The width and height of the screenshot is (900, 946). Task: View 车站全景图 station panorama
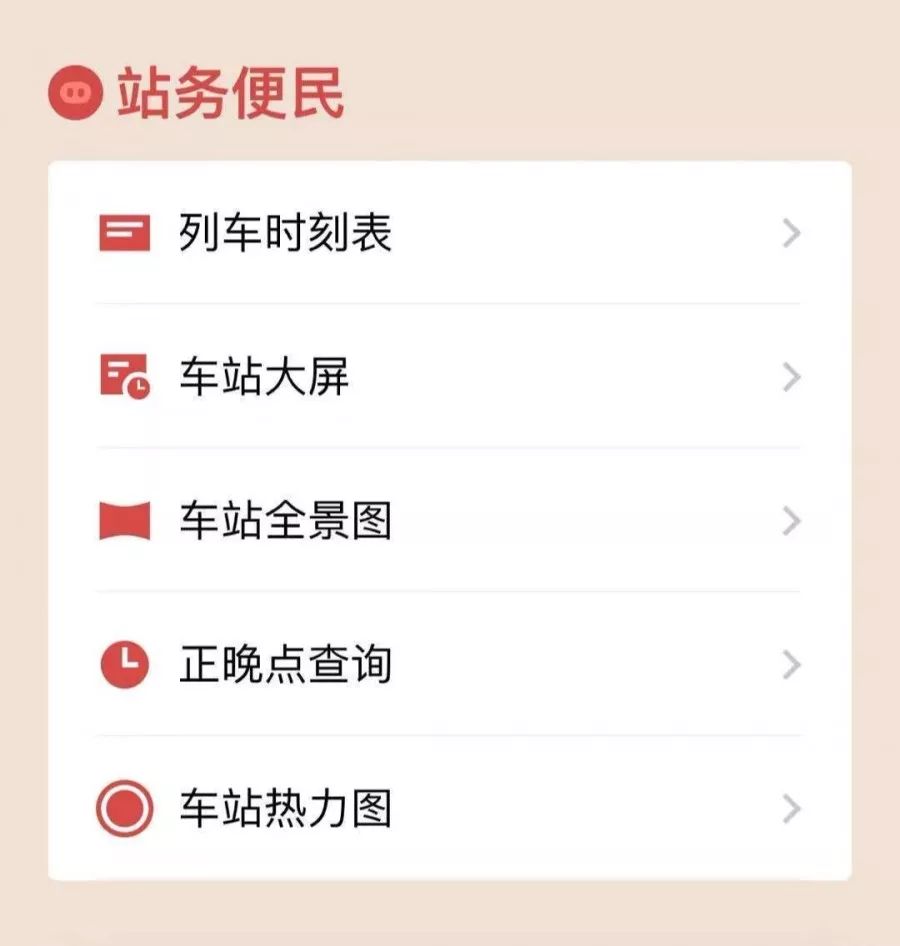(x=449, y=520)
